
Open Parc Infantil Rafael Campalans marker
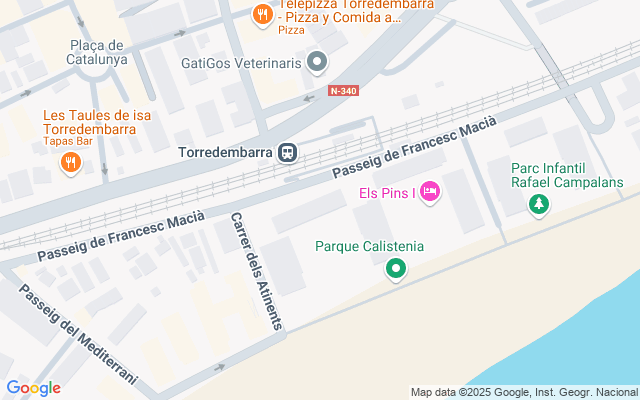[539, 205]
